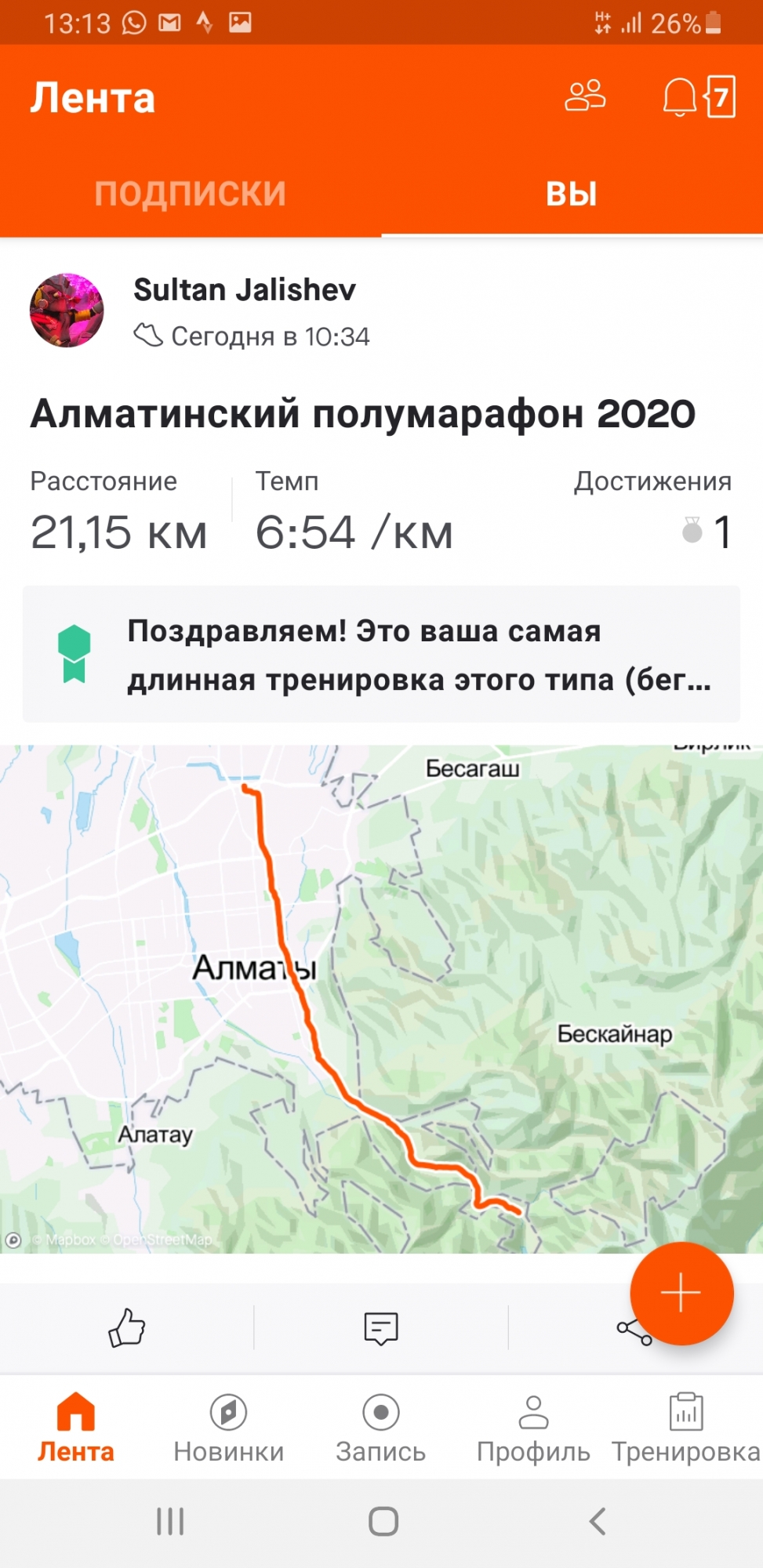Open the find friends icon
This screenshot has width=763, height=1568.
[585, 96]
